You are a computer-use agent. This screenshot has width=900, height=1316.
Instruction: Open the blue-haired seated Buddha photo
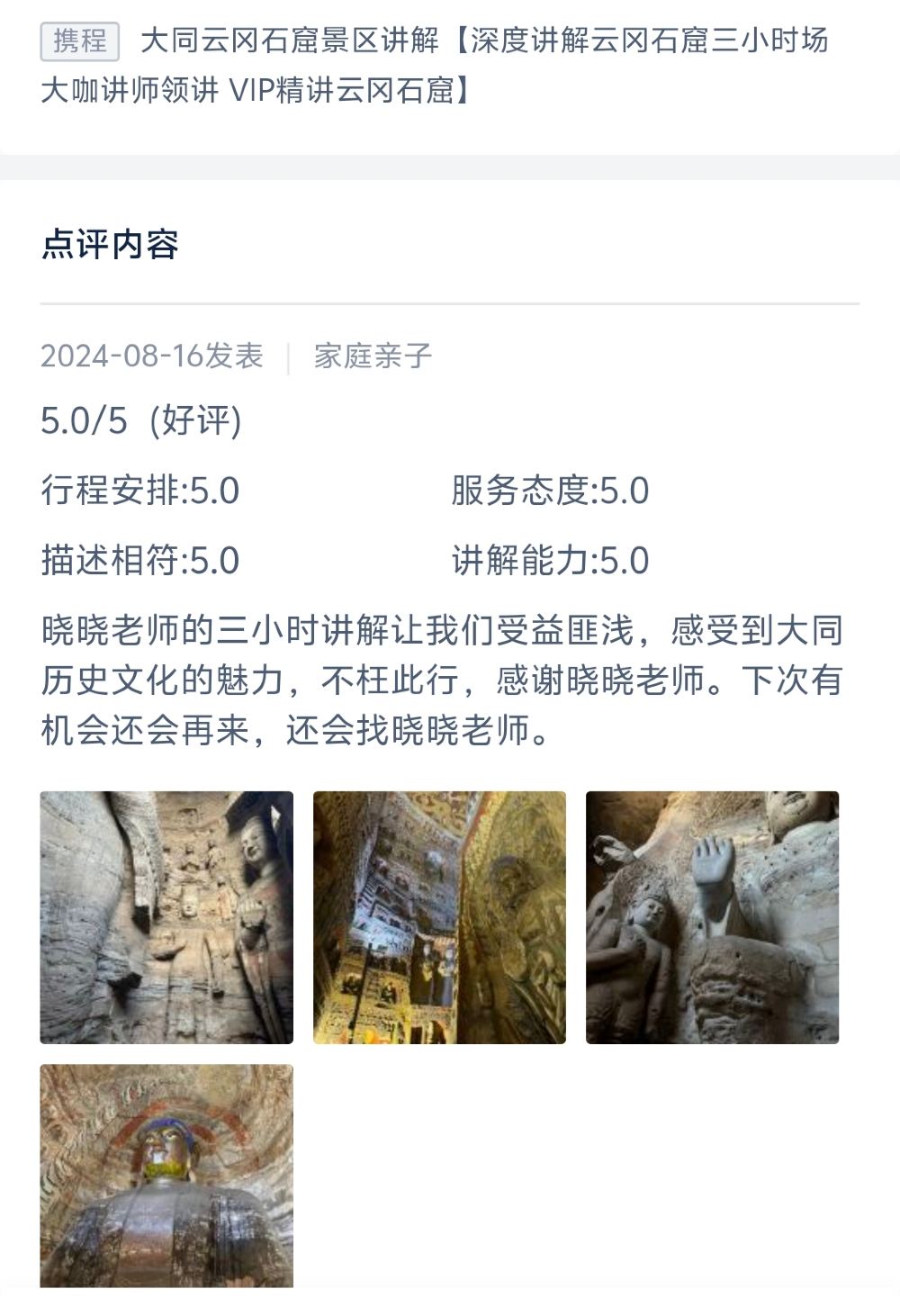(x=166, y=1175)
